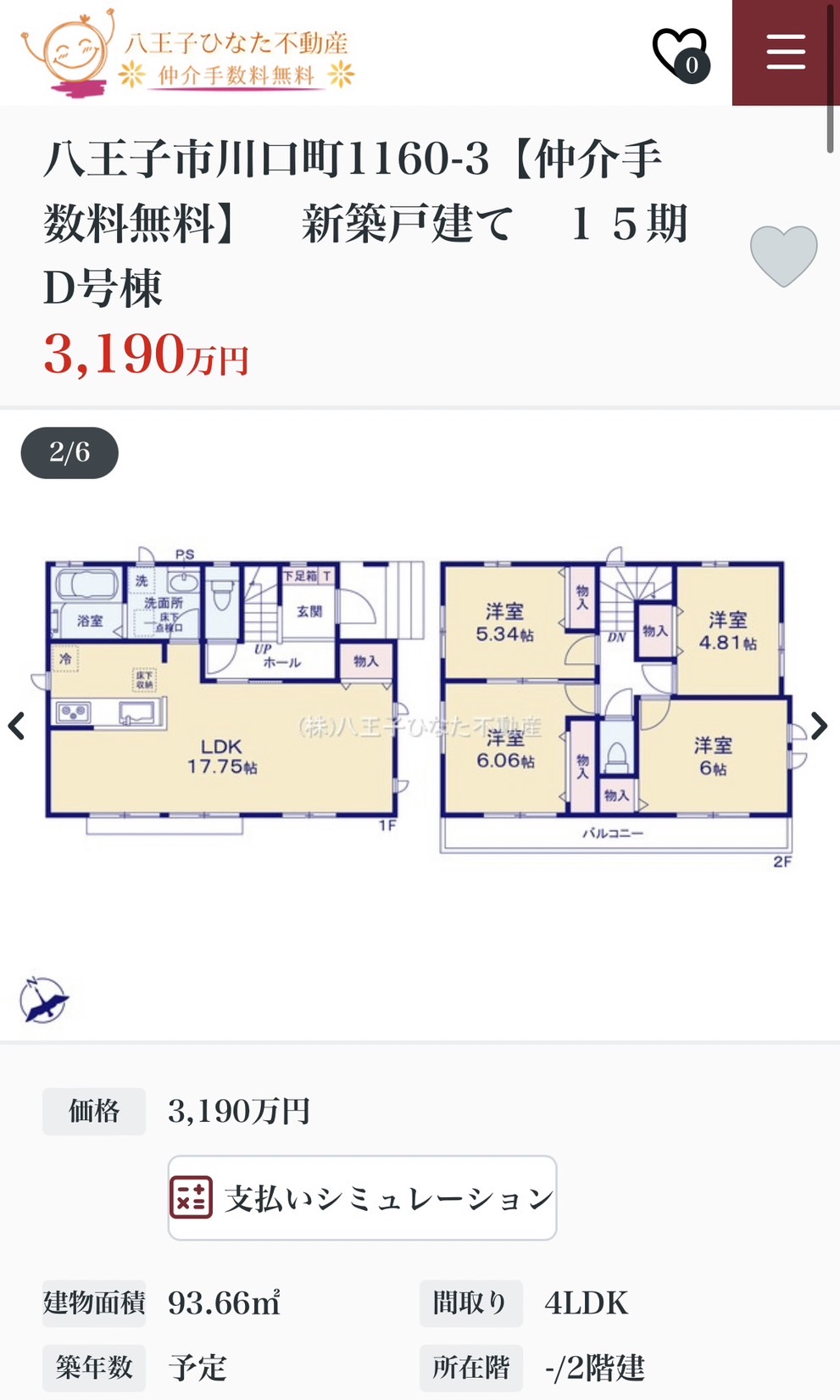
Task: Show the previous property image
Action: [x=17, y=726]
